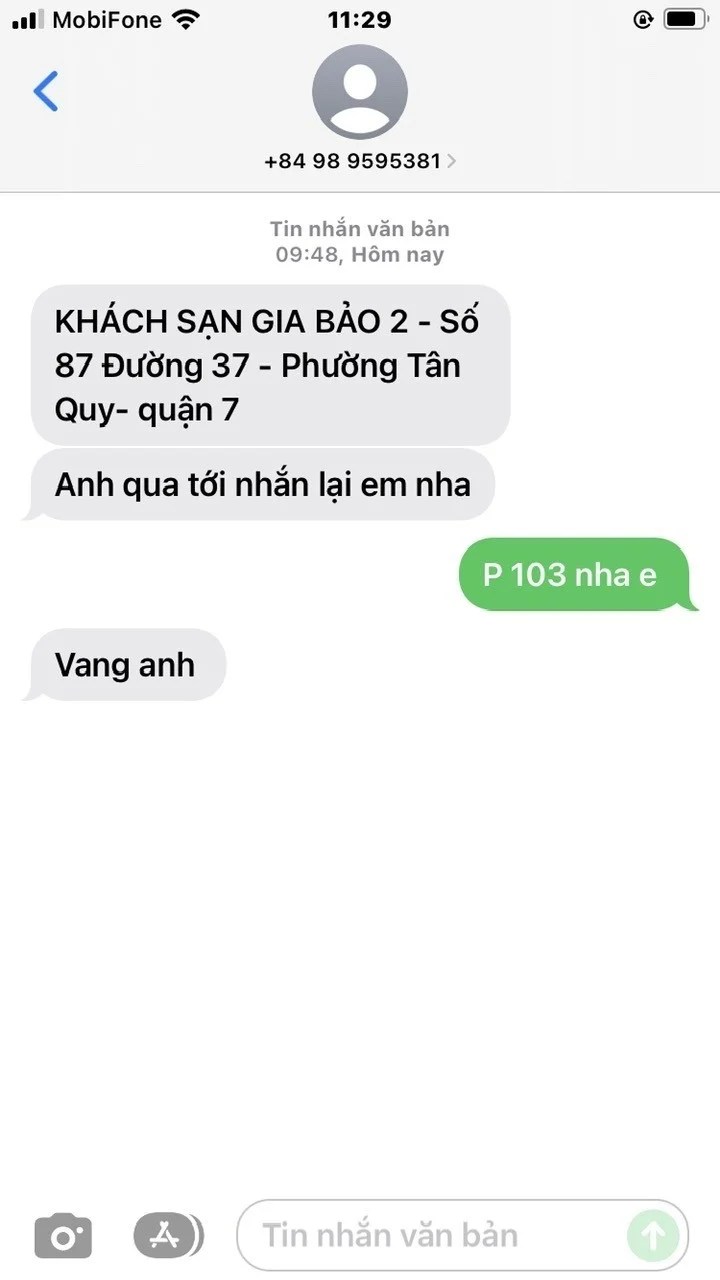Send the message with the arrow button
The height and width of the screenshot is (1280, 720).
[x=652, y=1236]
